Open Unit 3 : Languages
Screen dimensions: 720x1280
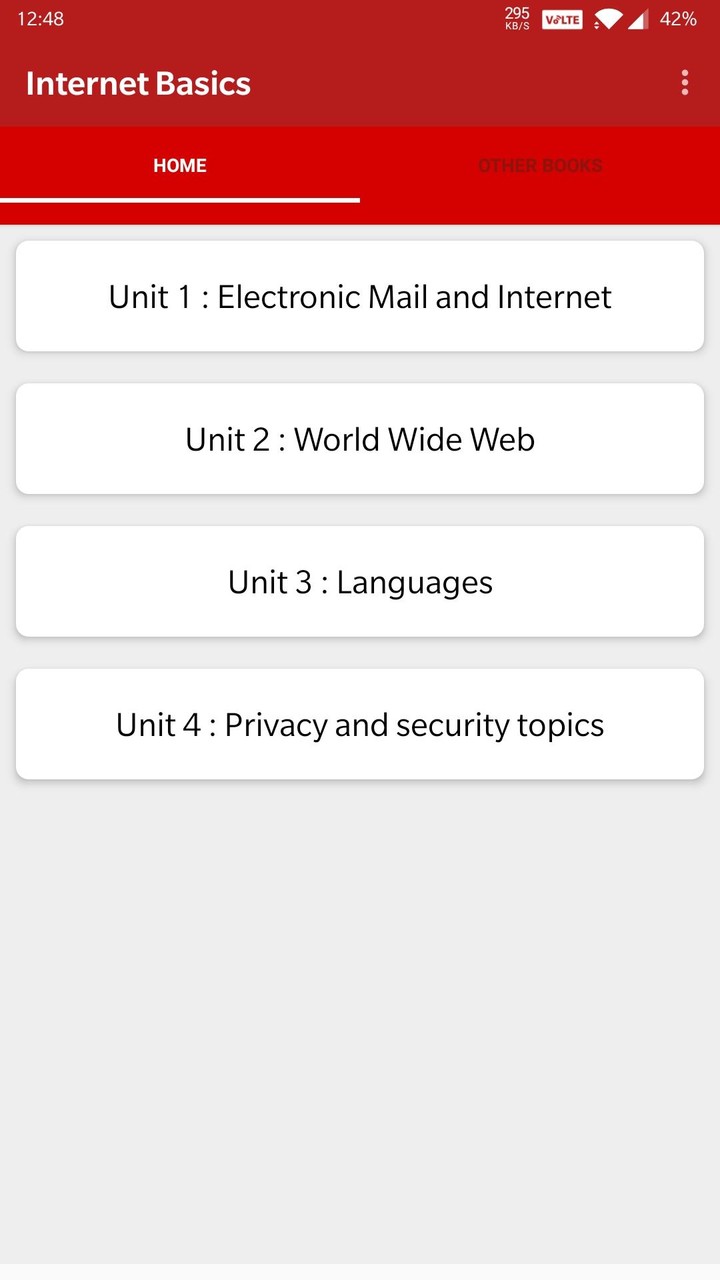(360, 581)
